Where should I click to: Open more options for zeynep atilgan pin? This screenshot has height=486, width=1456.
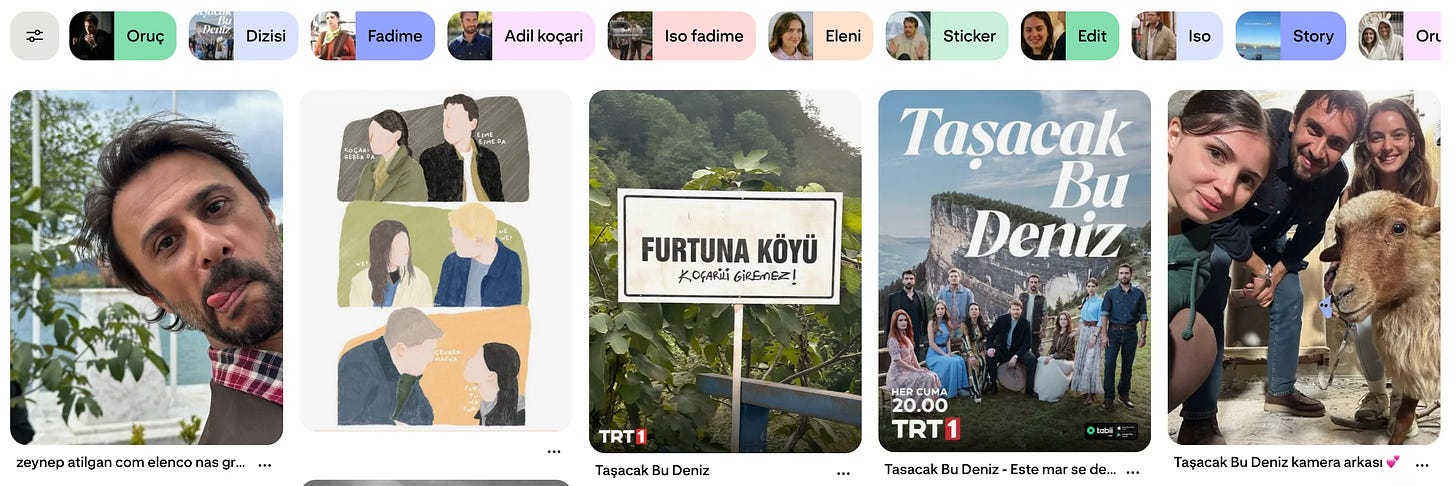coord(265,465)
